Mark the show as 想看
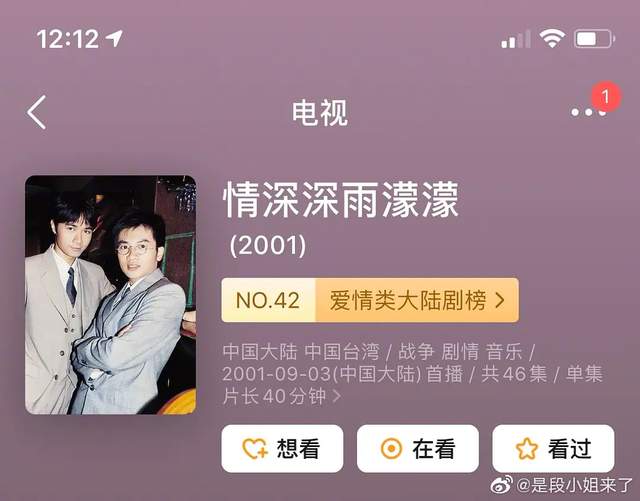Viewport: 640px width, 501px height. 282,449
